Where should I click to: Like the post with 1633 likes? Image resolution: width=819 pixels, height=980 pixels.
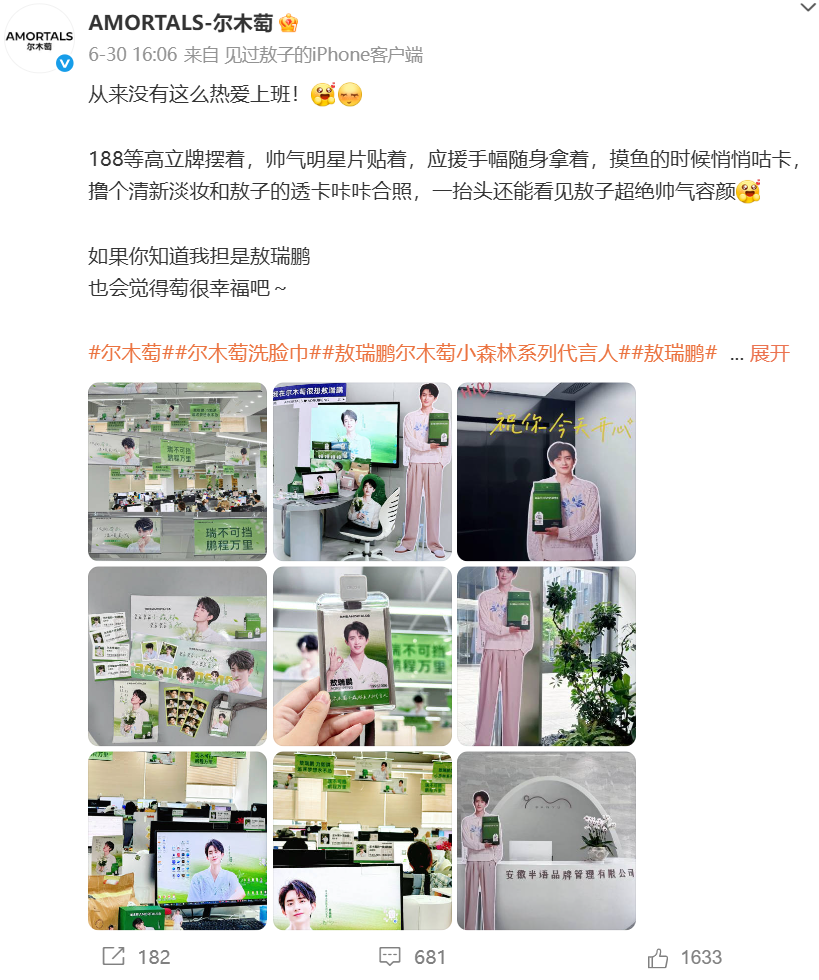click(x=685, y=957)
